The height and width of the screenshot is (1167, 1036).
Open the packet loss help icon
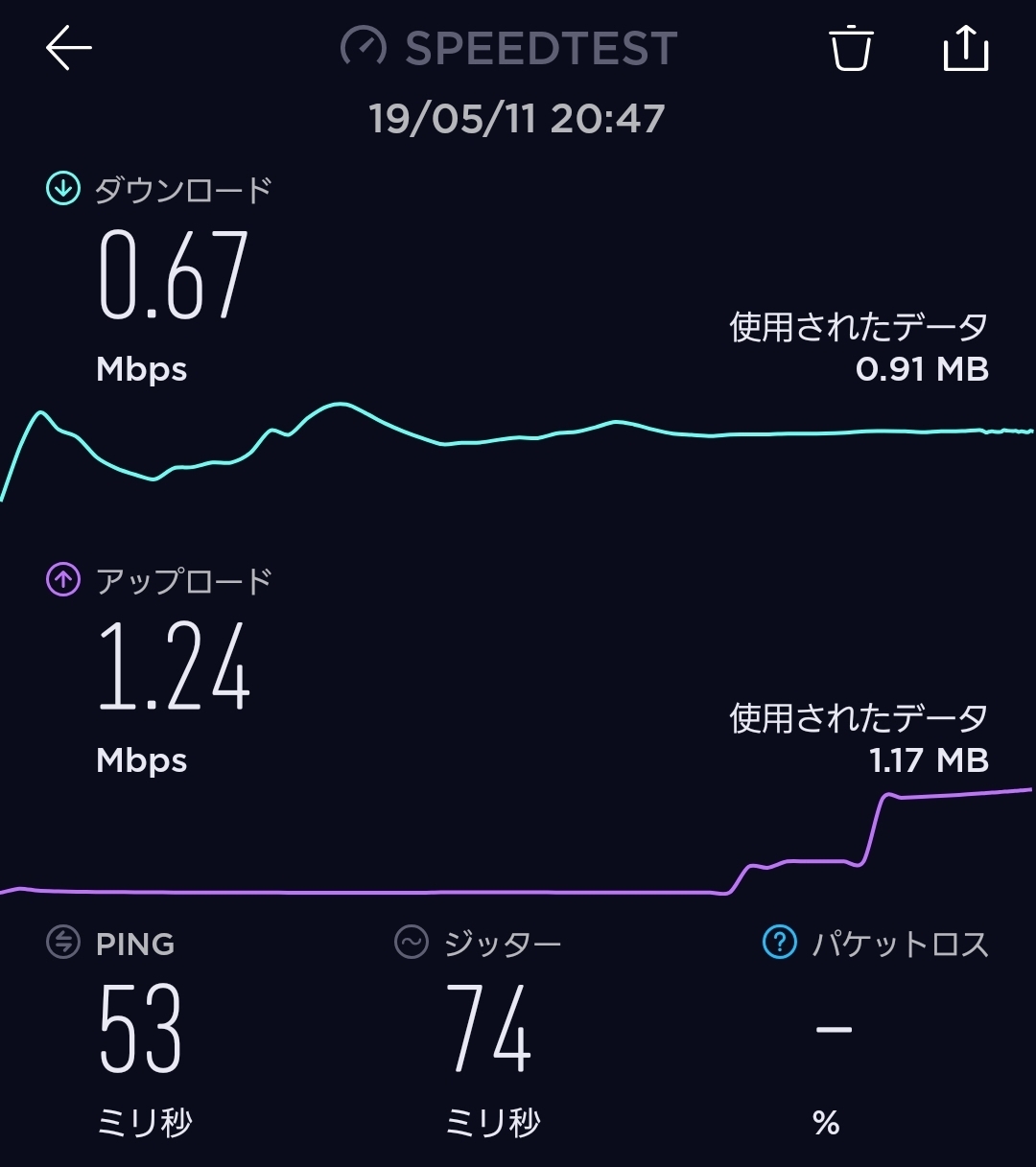point(779,943)
